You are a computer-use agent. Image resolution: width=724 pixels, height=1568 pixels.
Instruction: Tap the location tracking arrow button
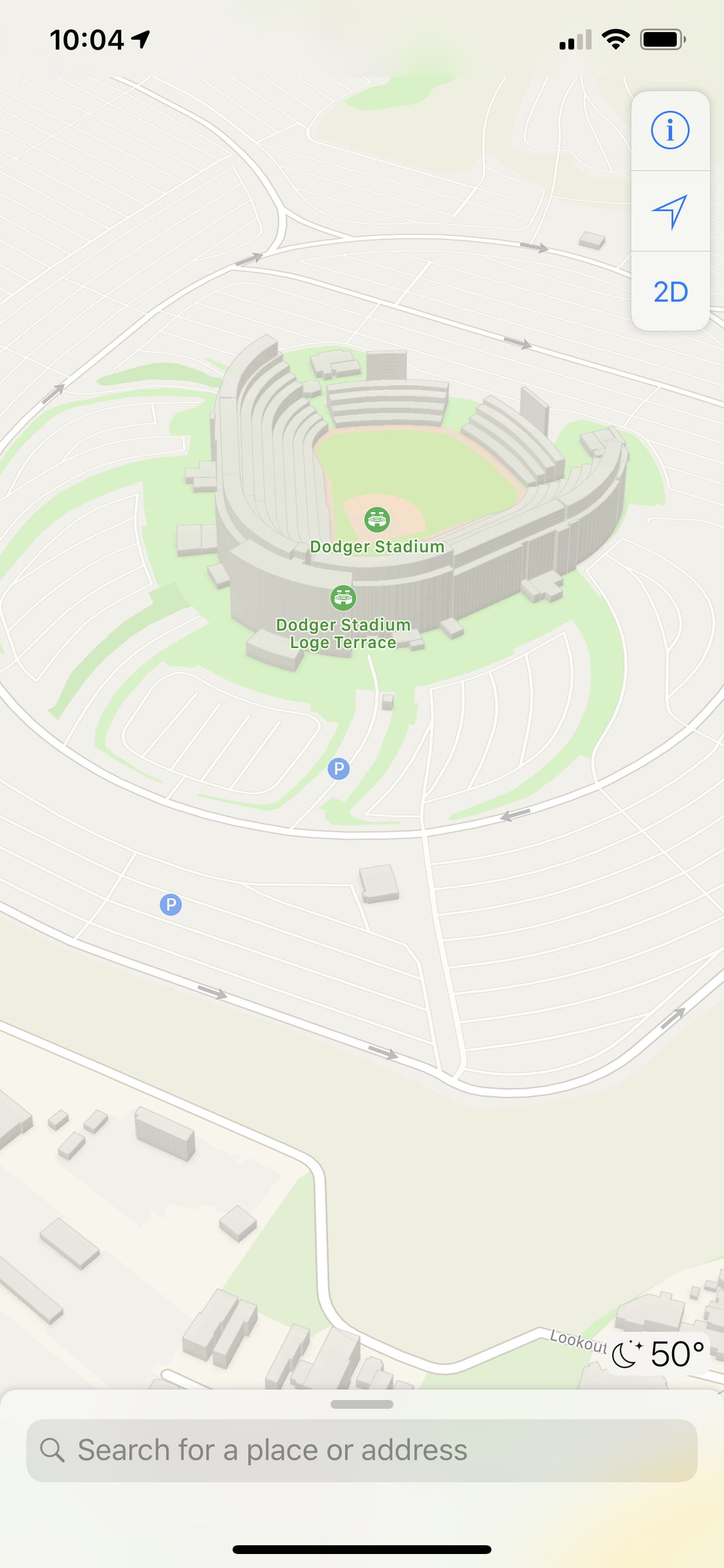coord(670,211)
